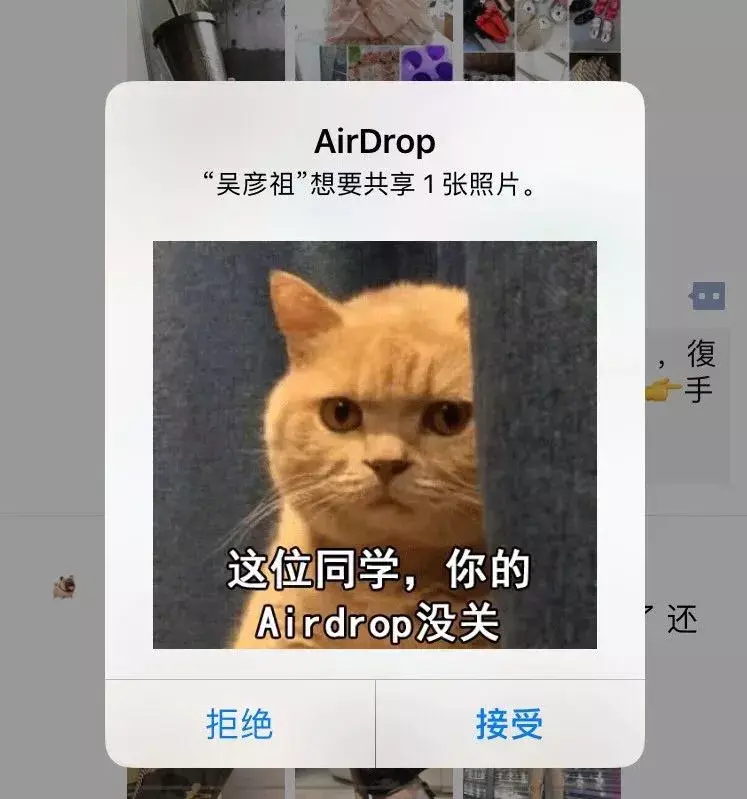Tap the red shoes photo thumbnail
The image size is (747, 799).
(491, 25)
